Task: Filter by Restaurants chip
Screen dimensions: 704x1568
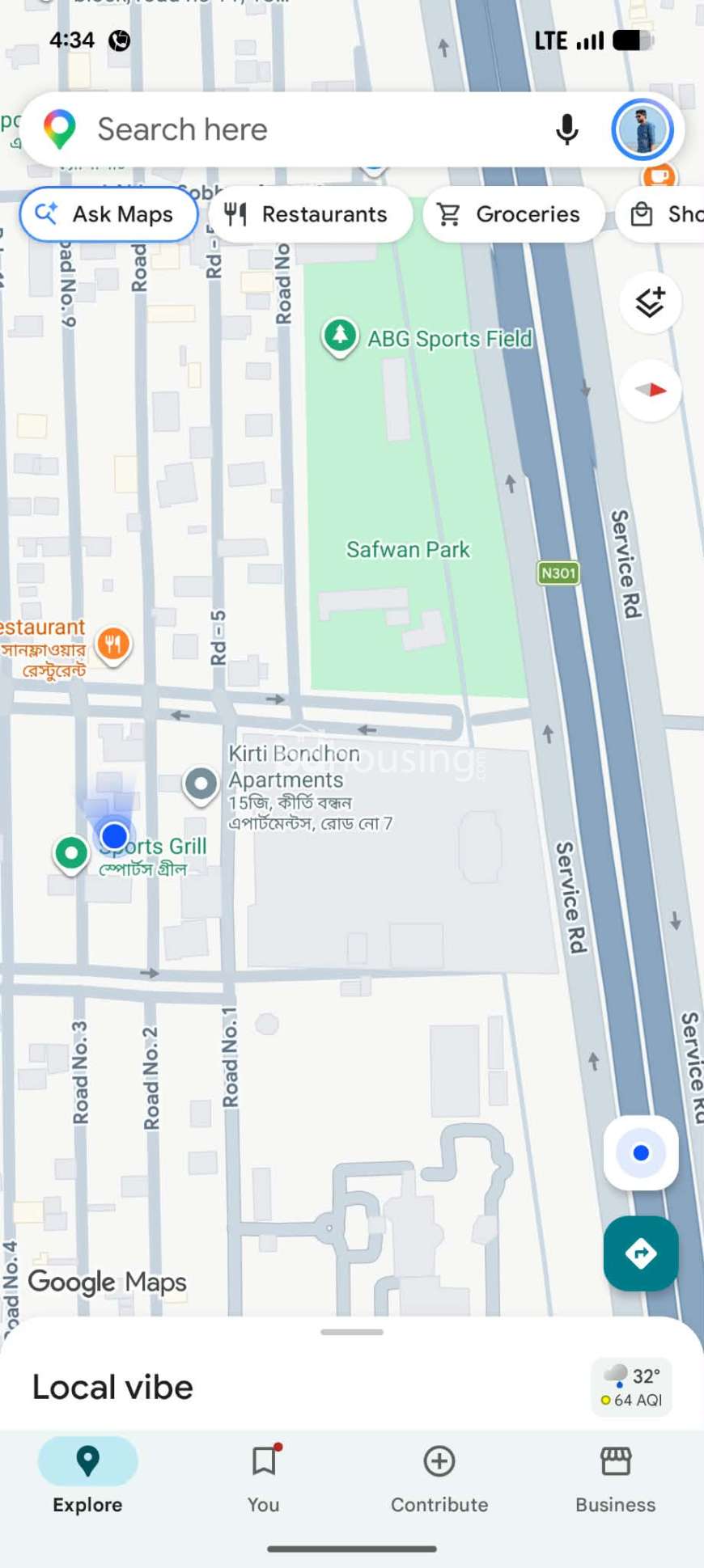Action: coord(311,214)
